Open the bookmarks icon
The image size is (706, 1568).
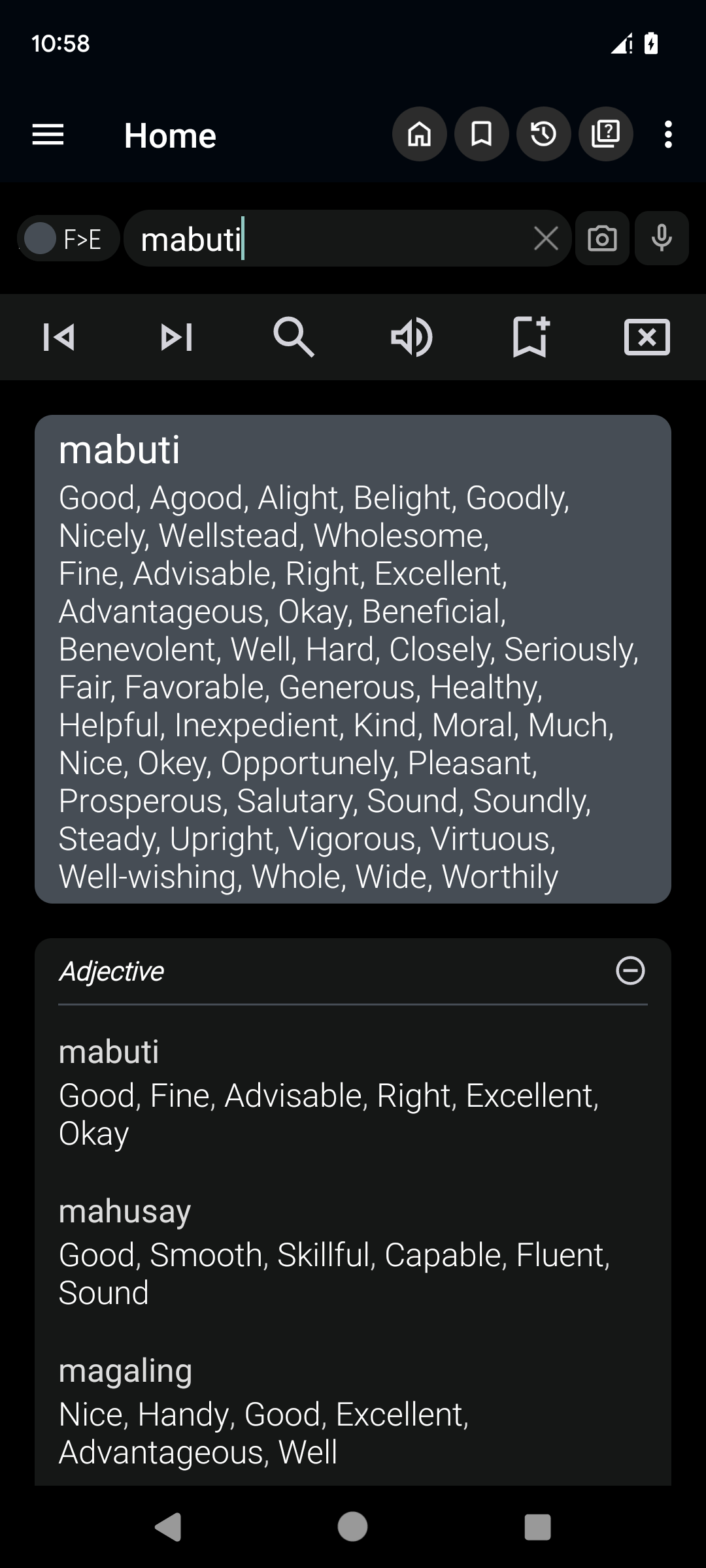[481, 135]
